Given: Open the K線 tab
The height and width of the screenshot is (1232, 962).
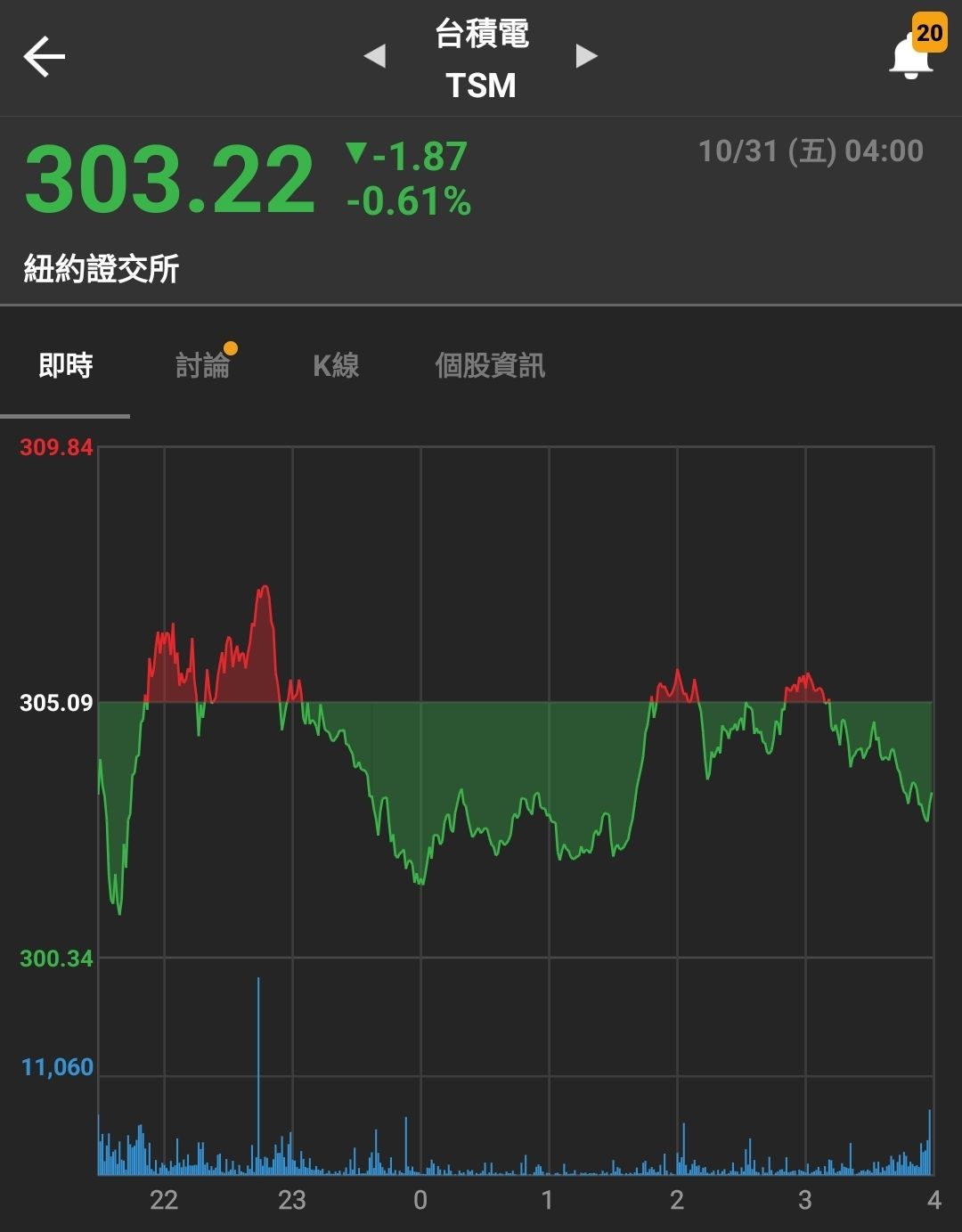Looking at the screenshot, I should (336, 365).
